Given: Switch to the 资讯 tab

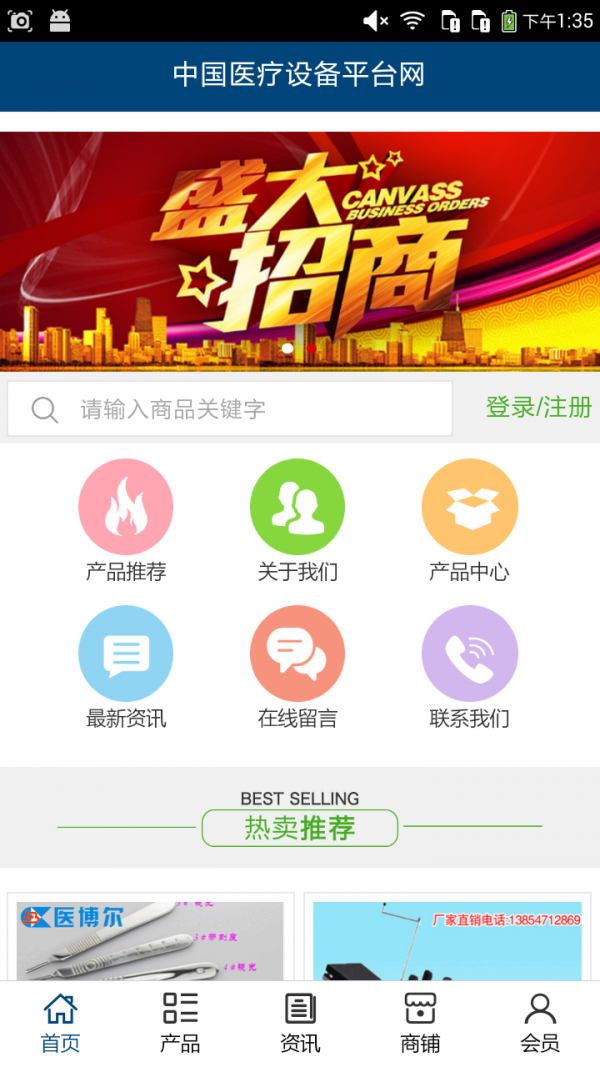Looking at the screenshot, I should [x=300, y=1023].
